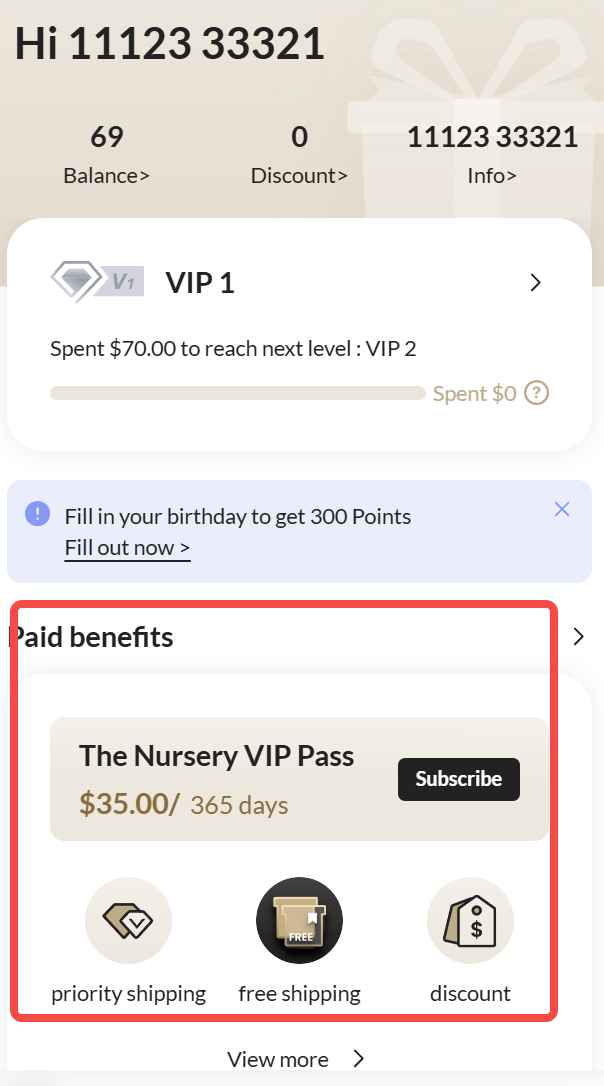Tap the spent amount help icon
This screenshot has width=604, height=1086.
(x=537, y=393)
